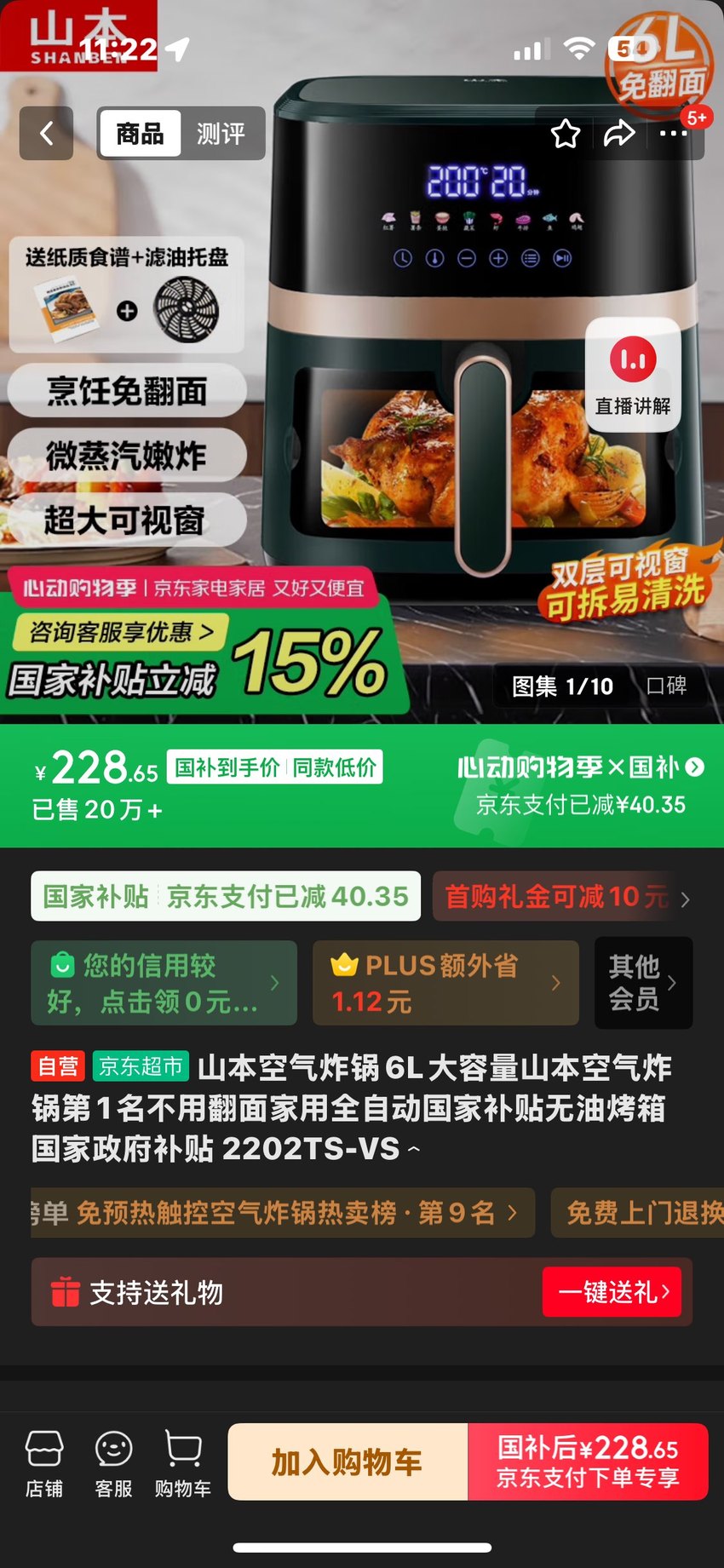Switch to 口碑 in the image gallery
The width and height of the screenshot is (724, 1568).
pyautogui.click(x=666, y=686)
